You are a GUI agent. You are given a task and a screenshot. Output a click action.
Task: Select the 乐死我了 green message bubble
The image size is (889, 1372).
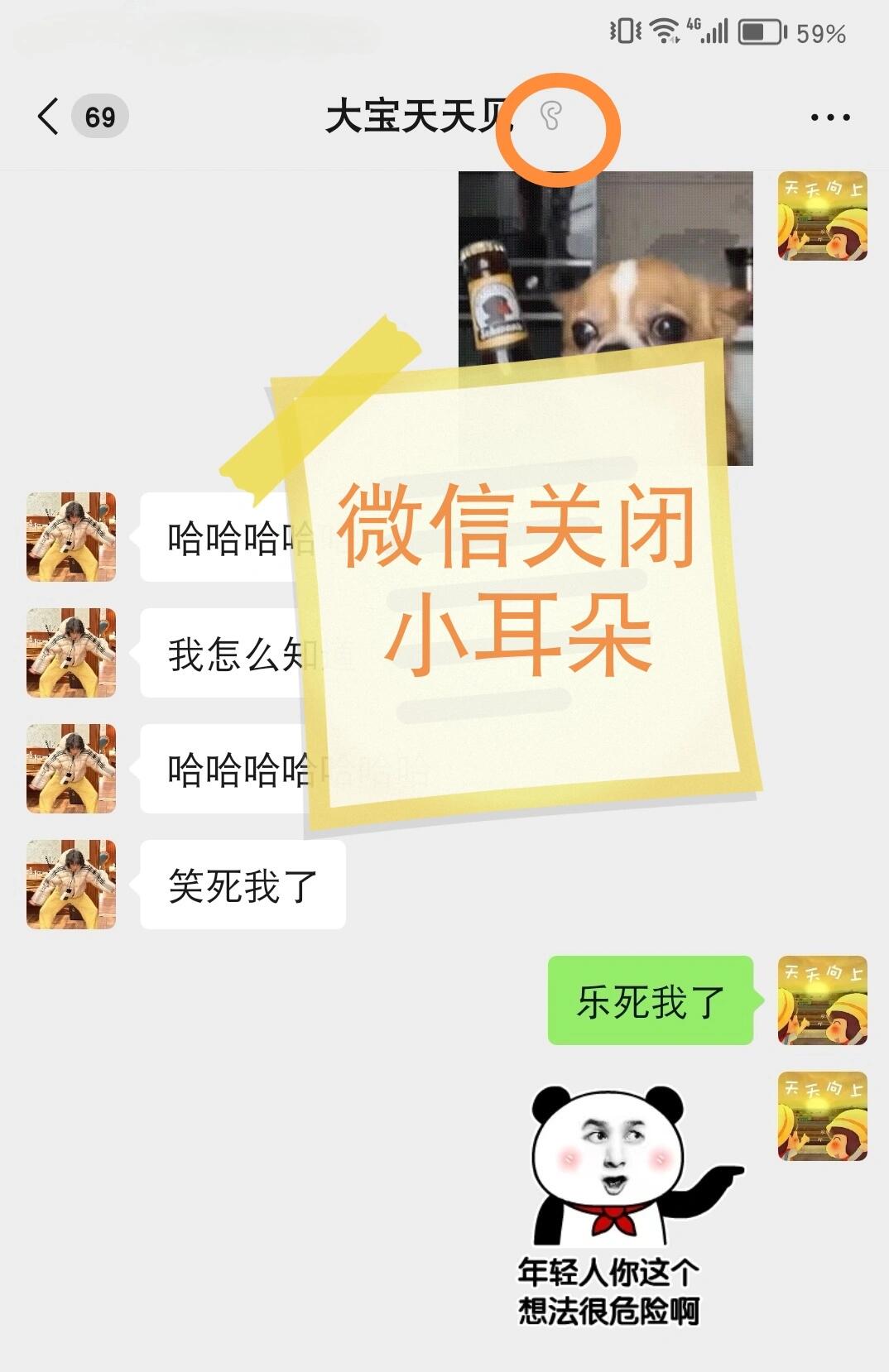(x=651, y=999)
